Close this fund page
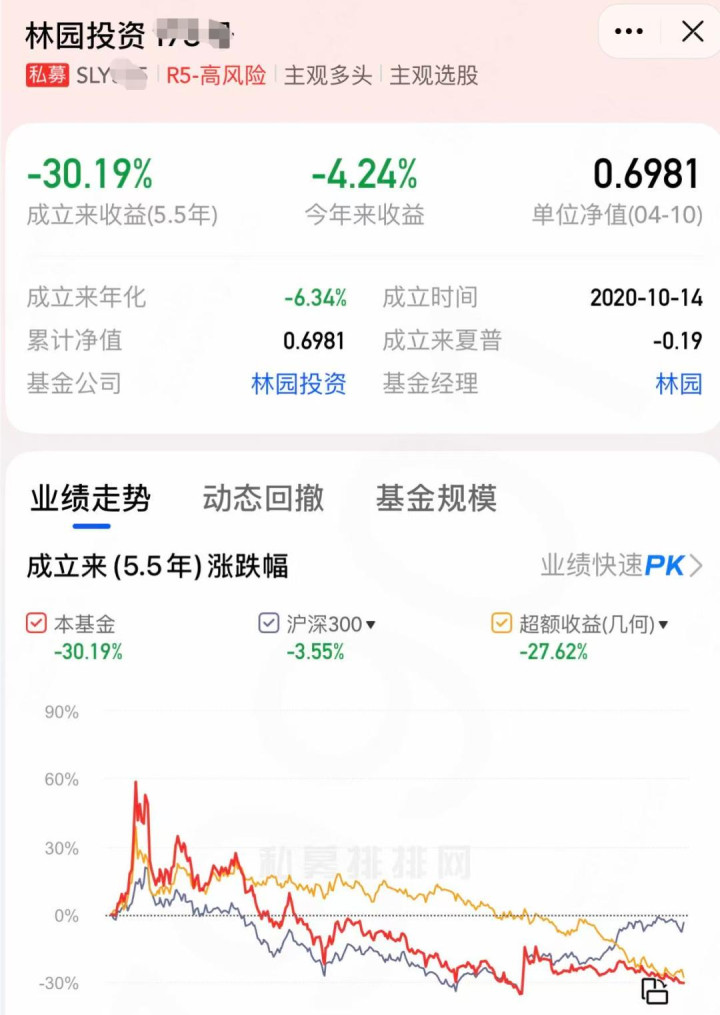The height and width of the screenshot is (1015, 720). [692, 32]
